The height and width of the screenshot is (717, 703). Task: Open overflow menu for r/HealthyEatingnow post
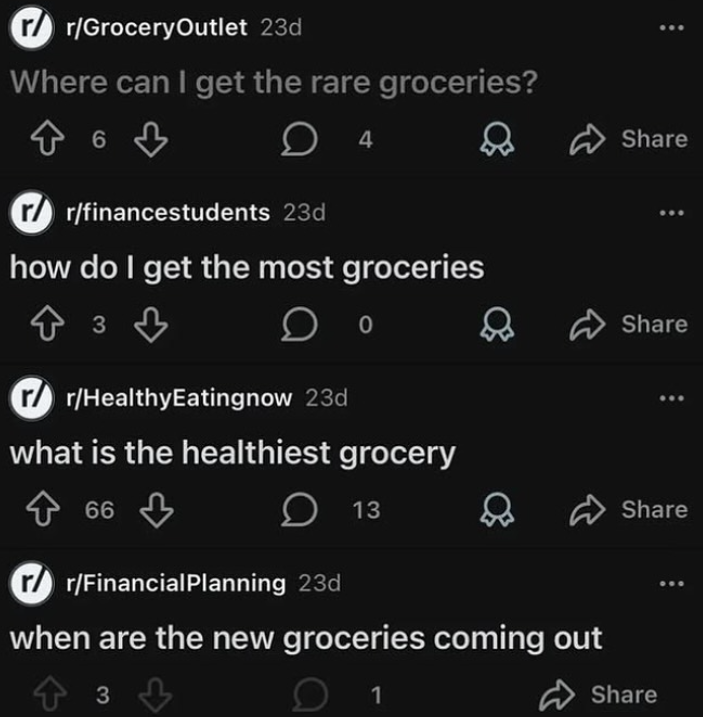[674, 398]
